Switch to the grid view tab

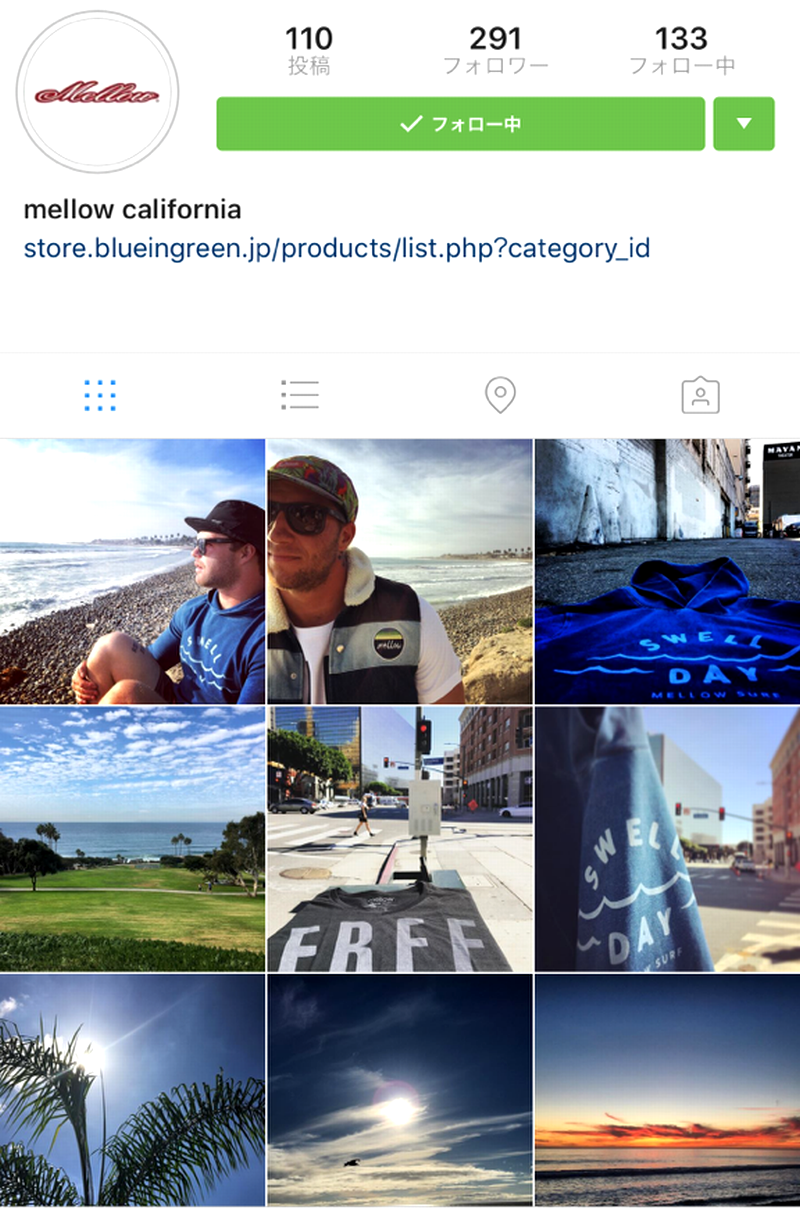coord(100,396)
